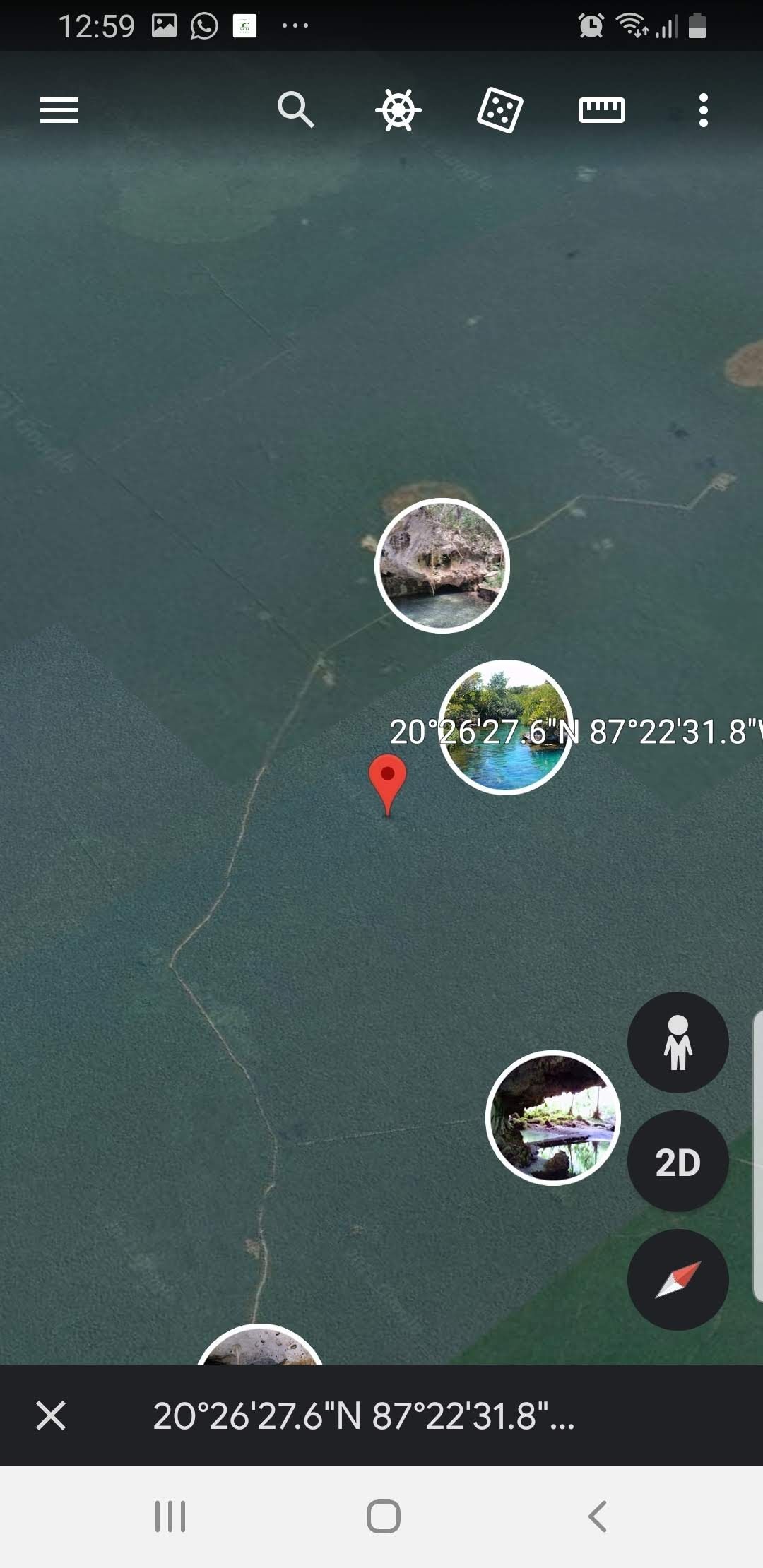The height and width of the screenshot is (1568, 763).
Task: Open the measure ruler tool
Action: [601, 110]
